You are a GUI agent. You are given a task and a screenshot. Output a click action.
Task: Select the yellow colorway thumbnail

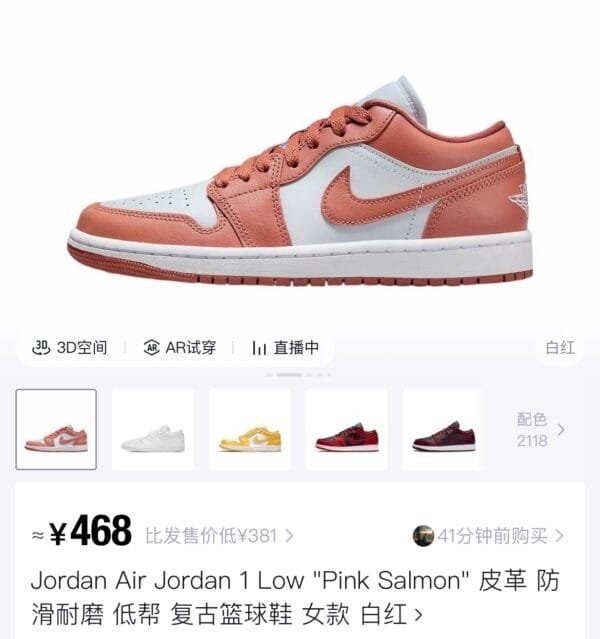click(x=250, y=430)
